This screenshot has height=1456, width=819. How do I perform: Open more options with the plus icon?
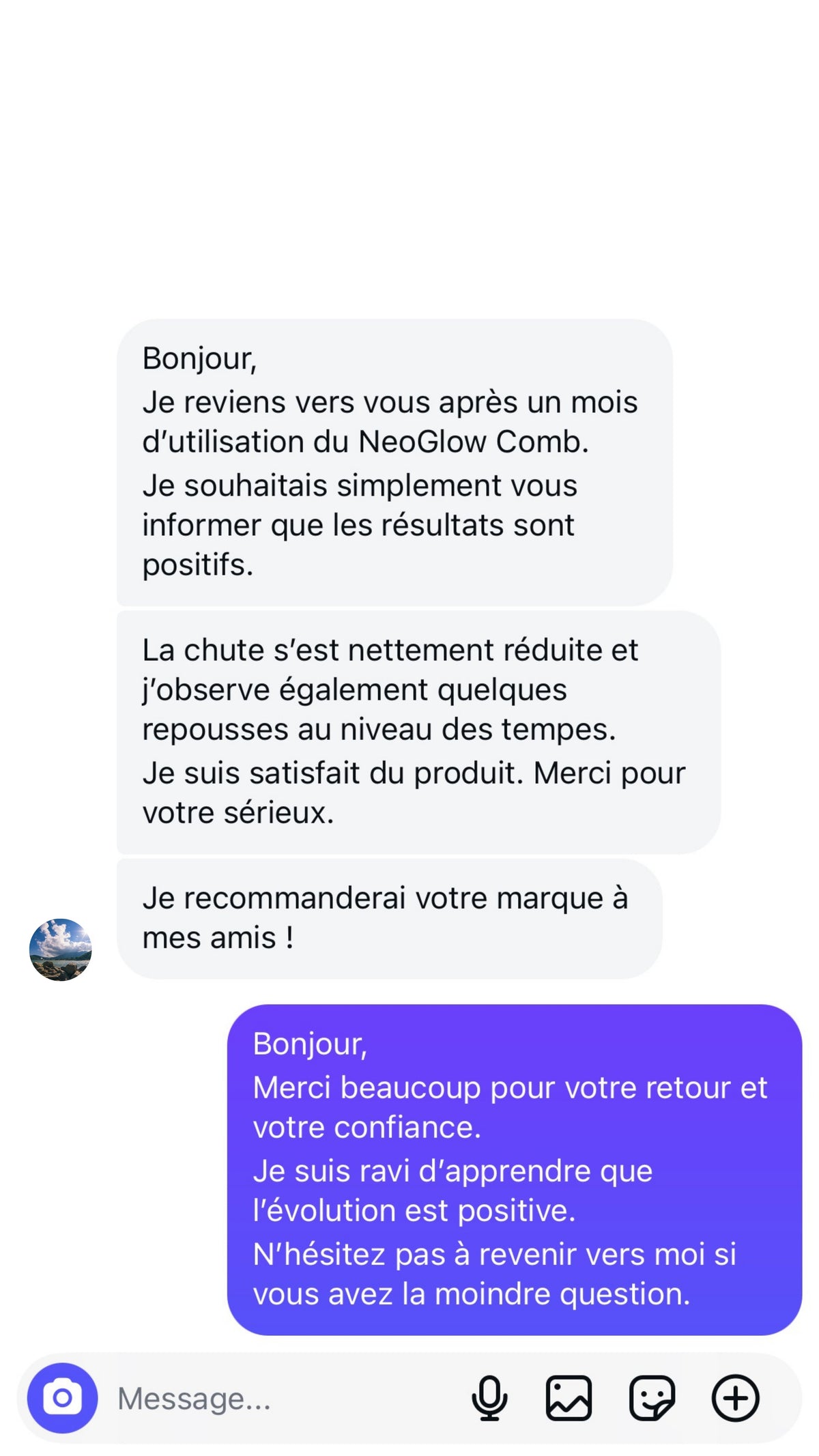(735, 1398)
